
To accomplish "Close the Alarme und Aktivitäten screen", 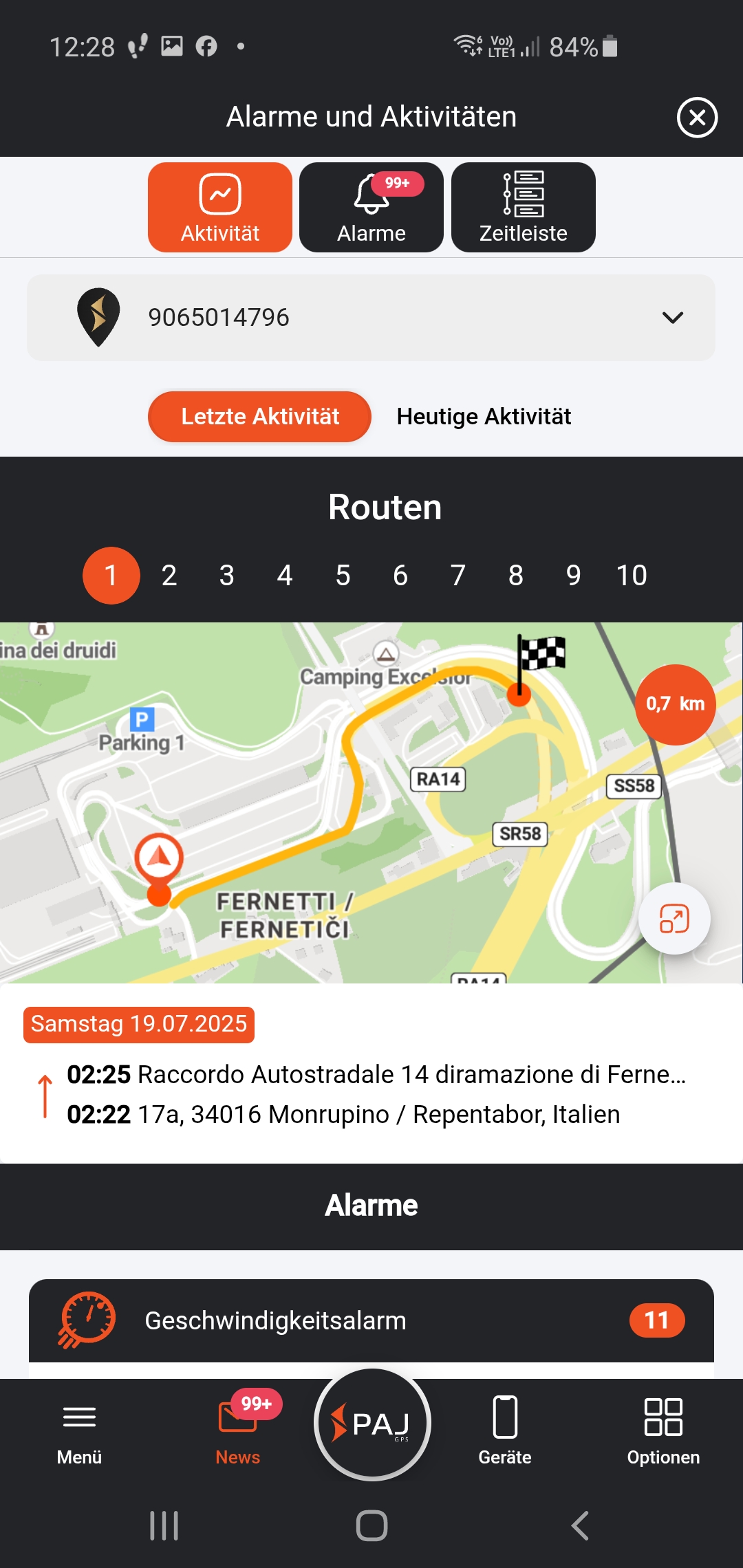I will click(x=697, y=118).
